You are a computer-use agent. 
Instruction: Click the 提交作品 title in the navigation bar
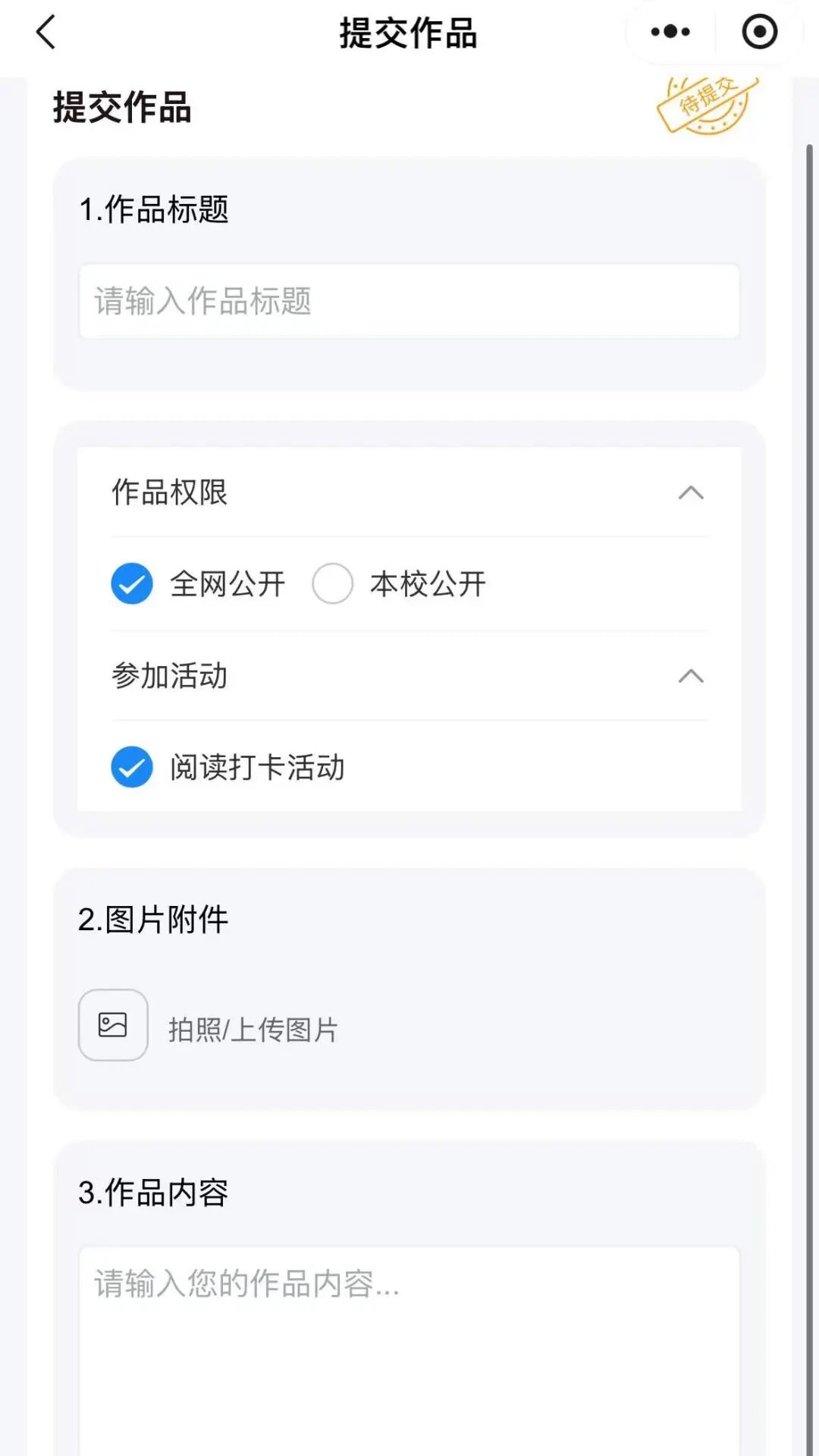click(409, 33)
